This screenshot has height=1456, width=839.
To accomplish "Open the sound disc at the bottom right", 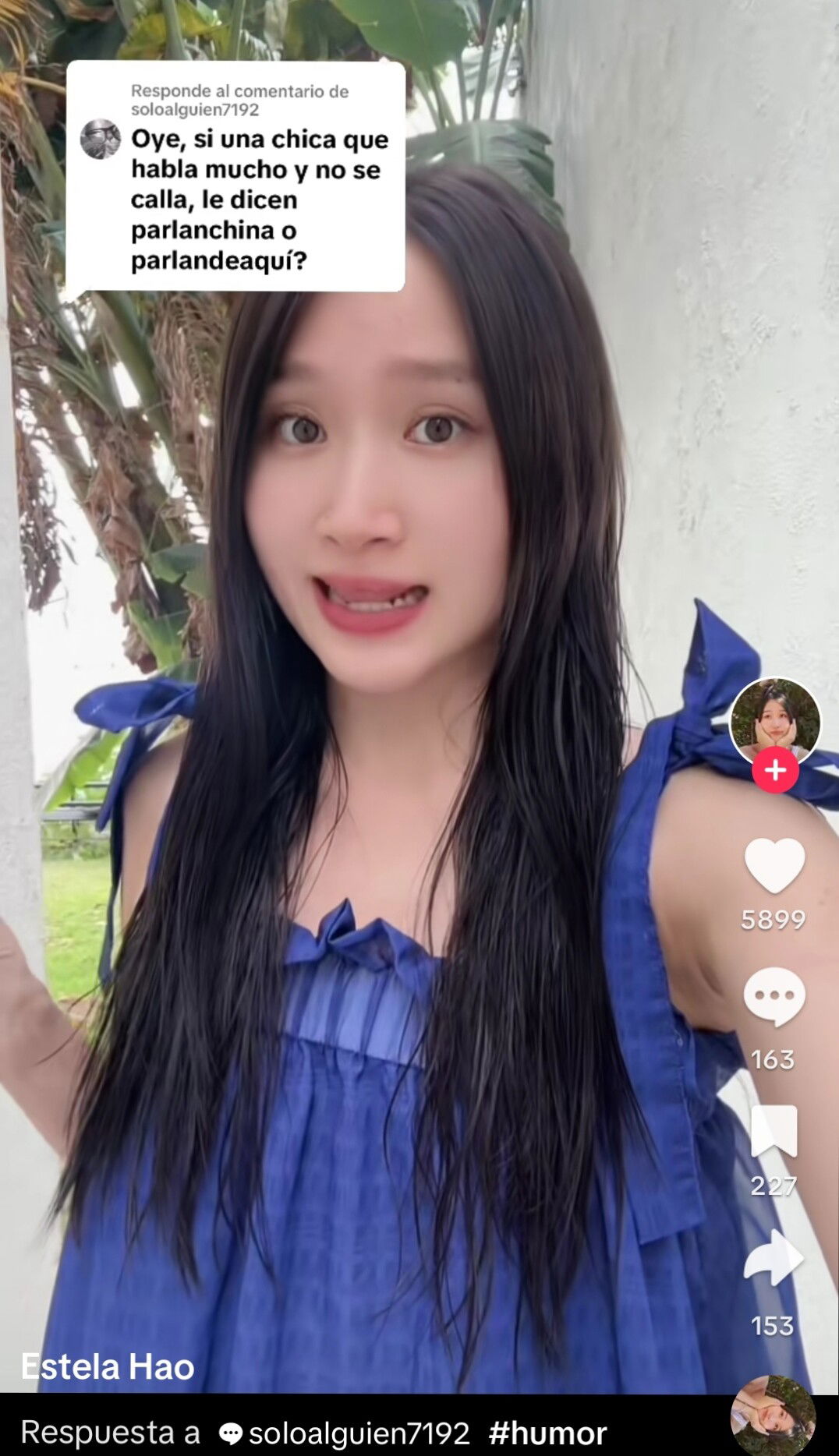I will (773, 1415).
